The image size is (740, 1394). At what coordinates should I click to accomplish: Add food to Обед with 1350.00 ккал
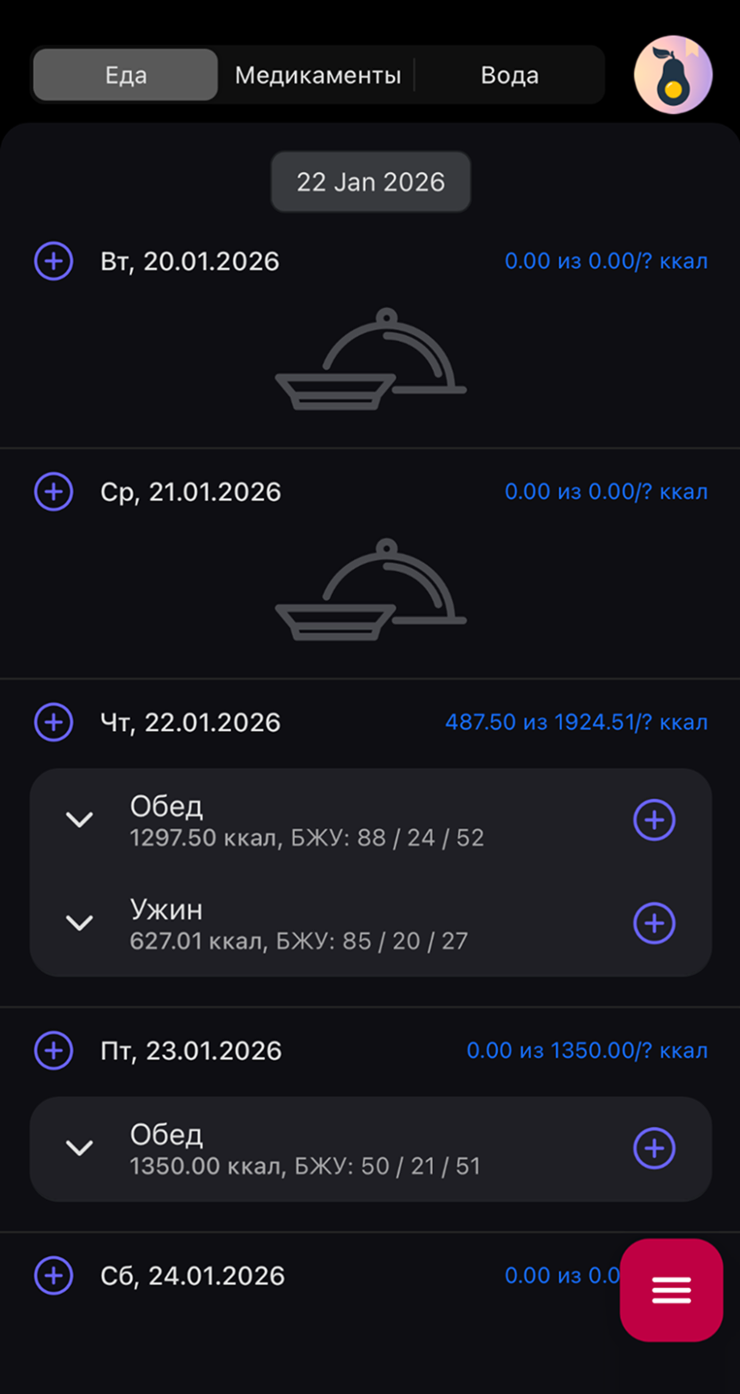pyautogui.click(x=654, y=1148)
